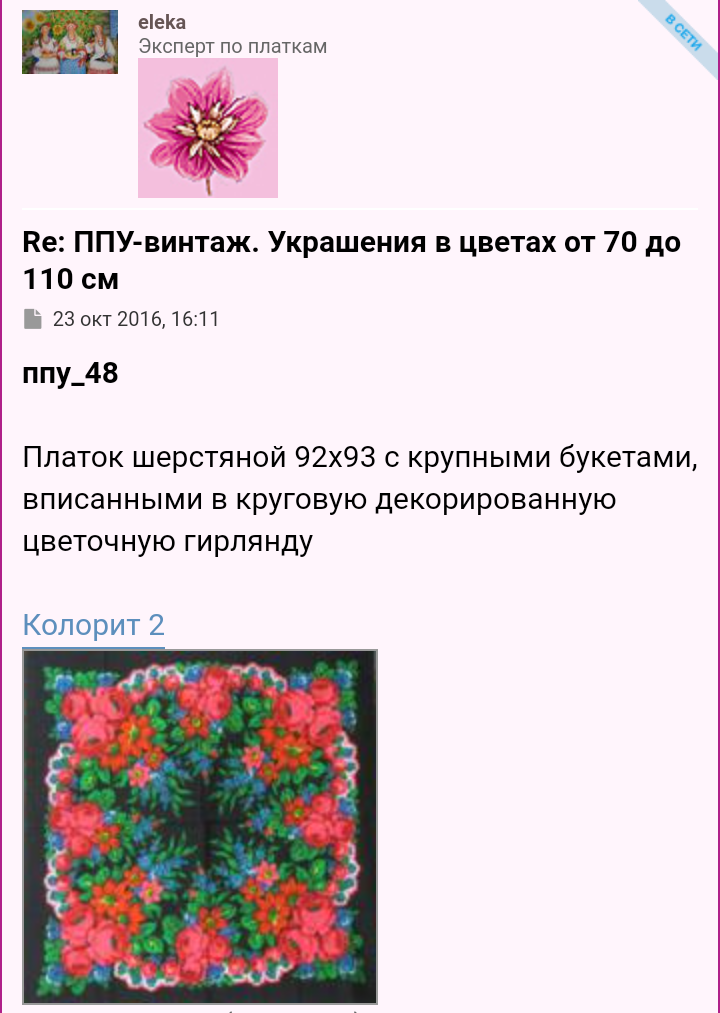Image resolution: width=720 pixels, height=1013 pixels.
Task: Open eleka's username link
Action: 162,22
